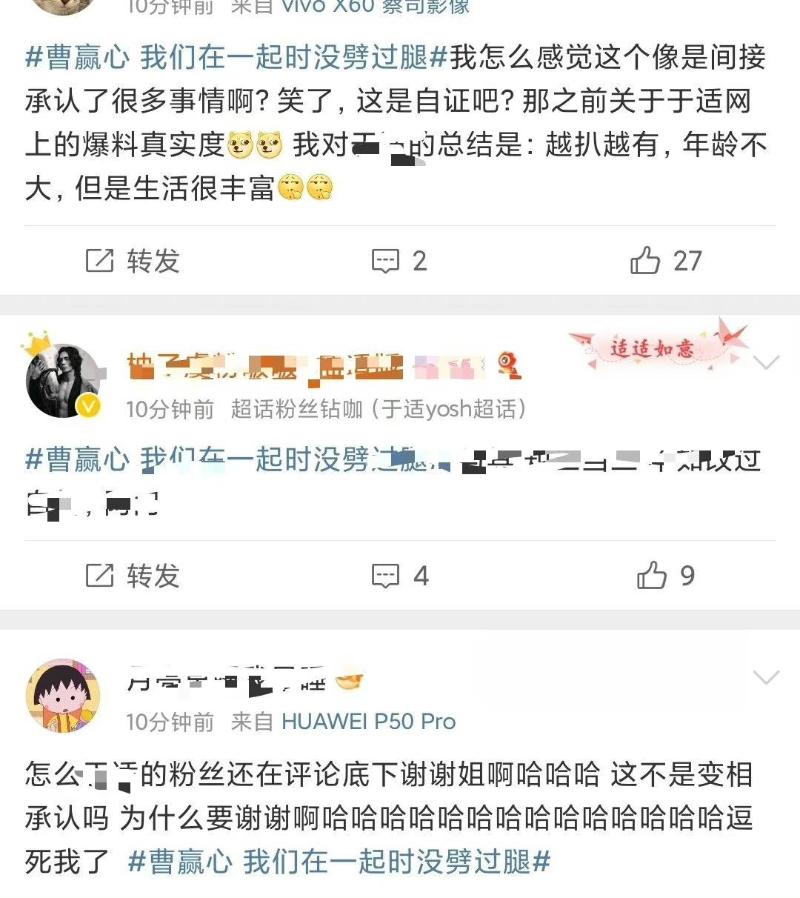Open the cartoon girl avatar's profile

pos(63,695)
